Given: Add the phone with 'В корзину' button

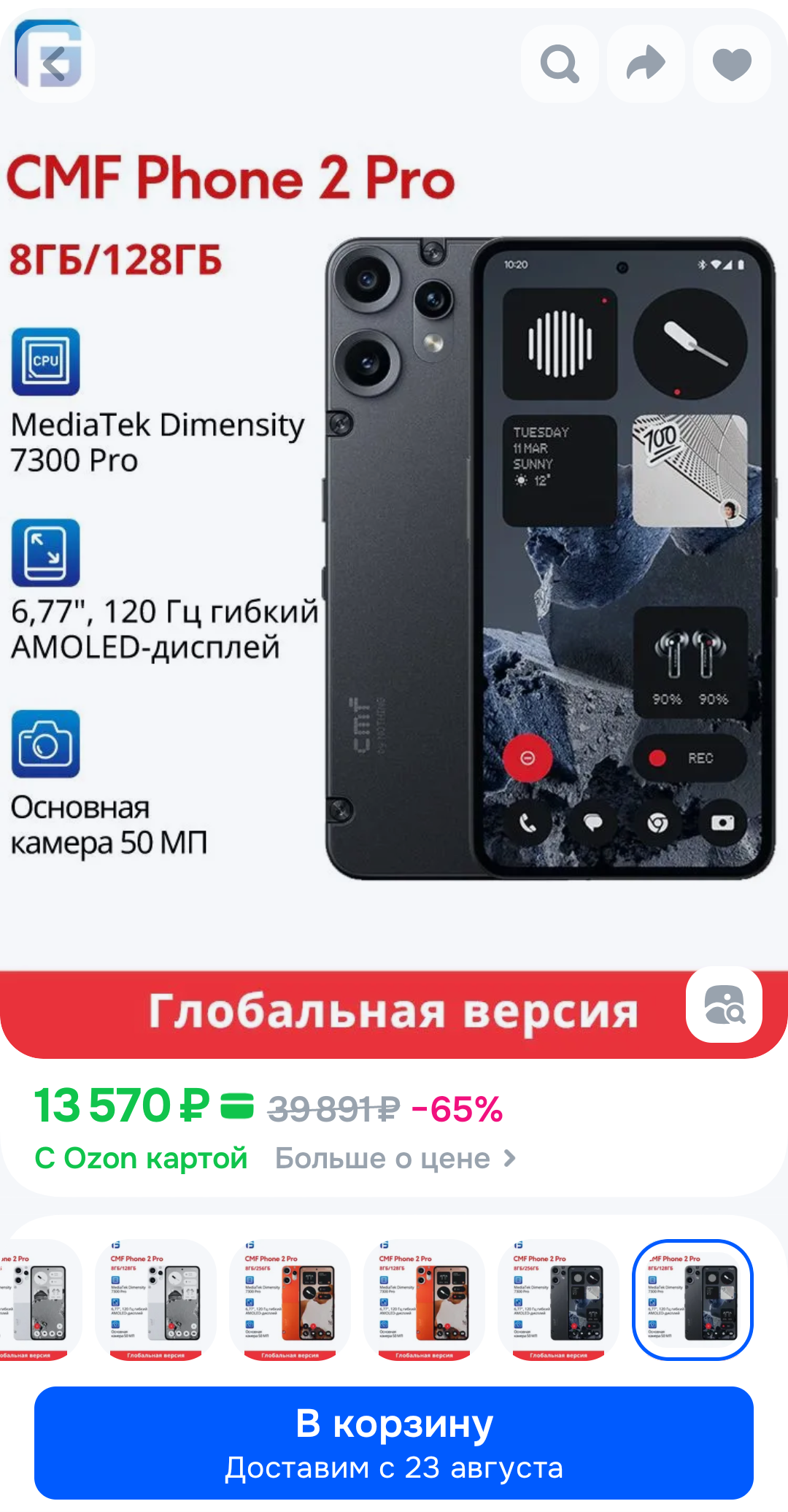Looking at the screenshot, I should pos(394,1443).
